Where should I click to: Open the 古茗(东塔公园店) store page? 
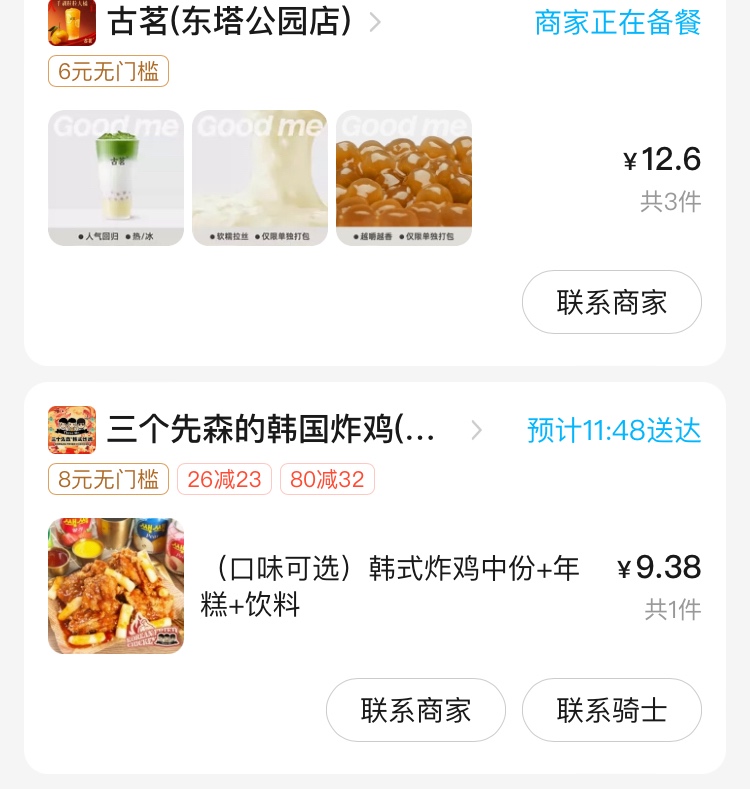[230, 22]
